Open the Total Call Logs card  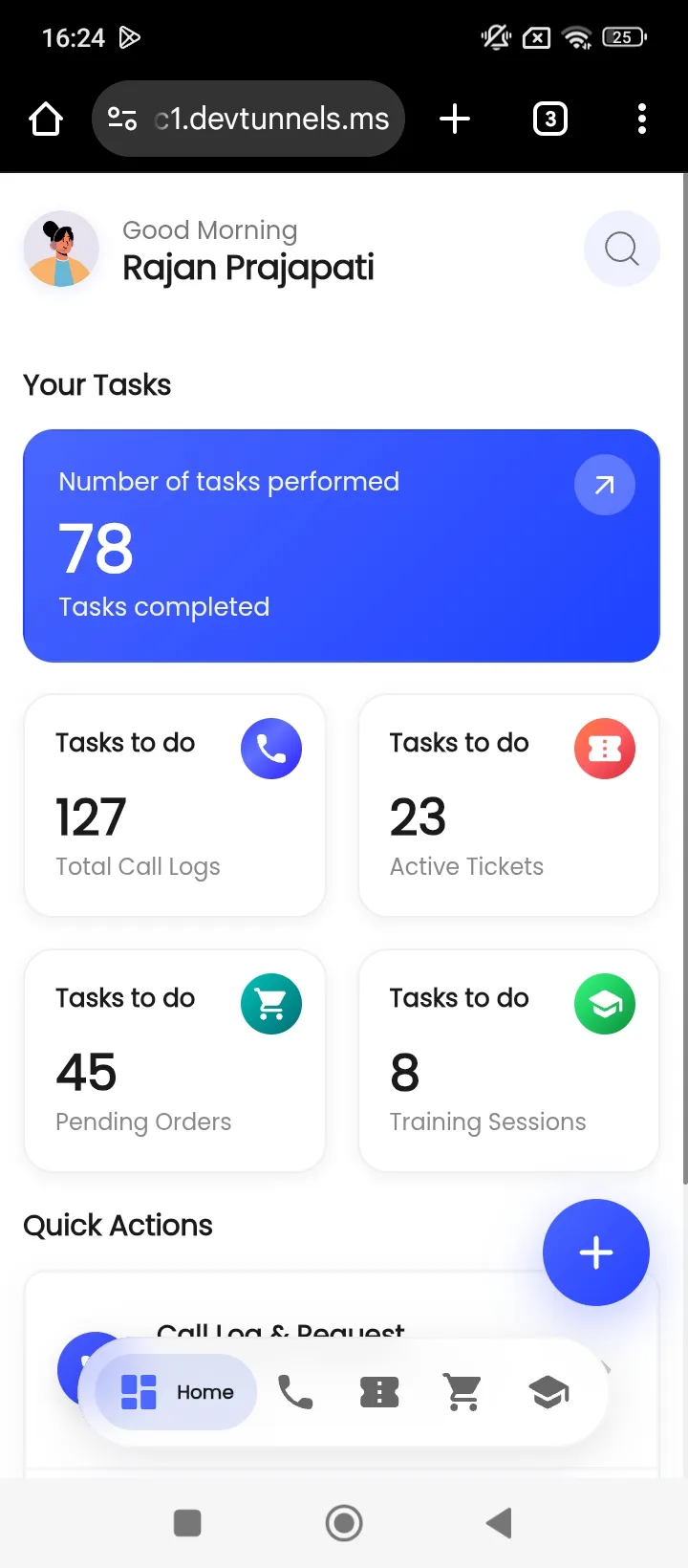click(175, 805)
